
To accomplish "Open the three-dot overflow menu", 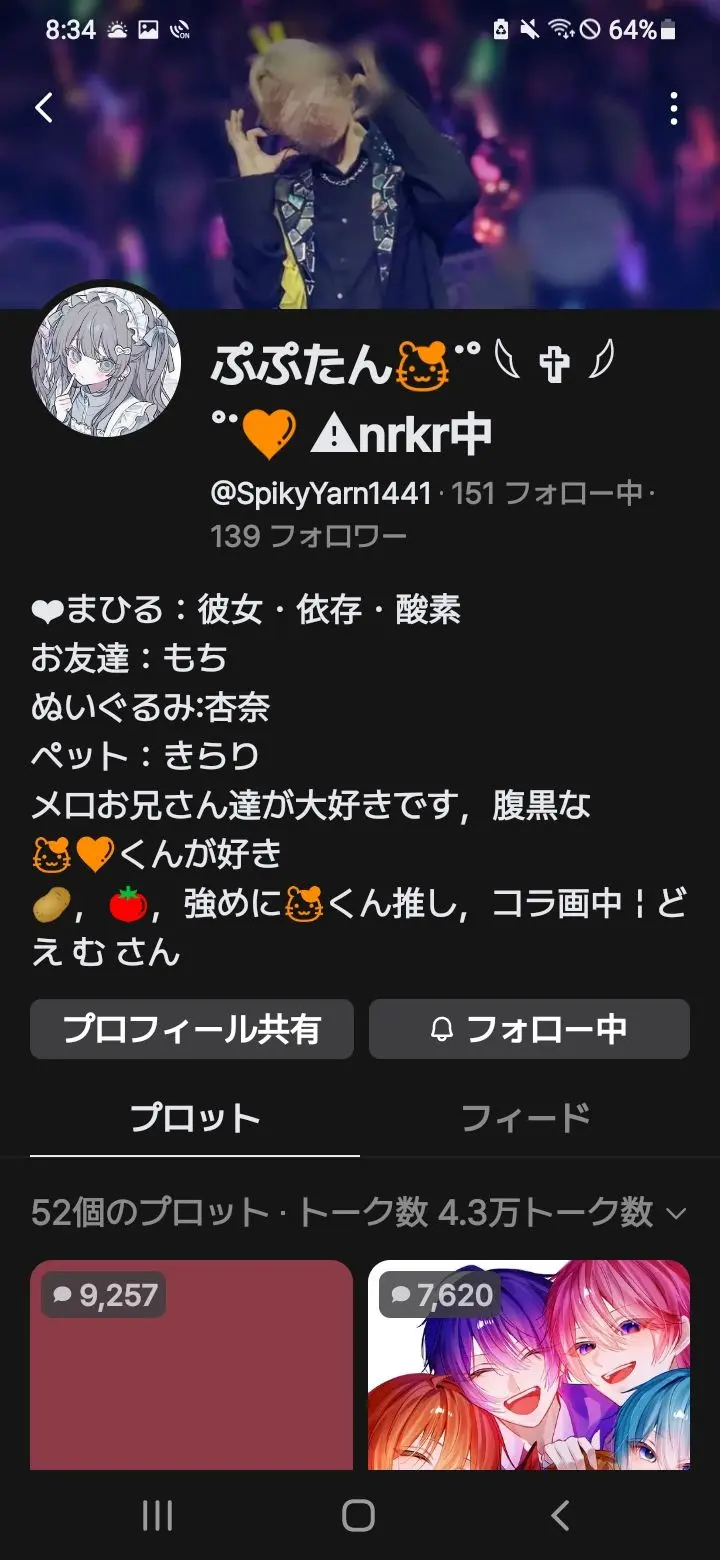I will [x=674, y=108].
